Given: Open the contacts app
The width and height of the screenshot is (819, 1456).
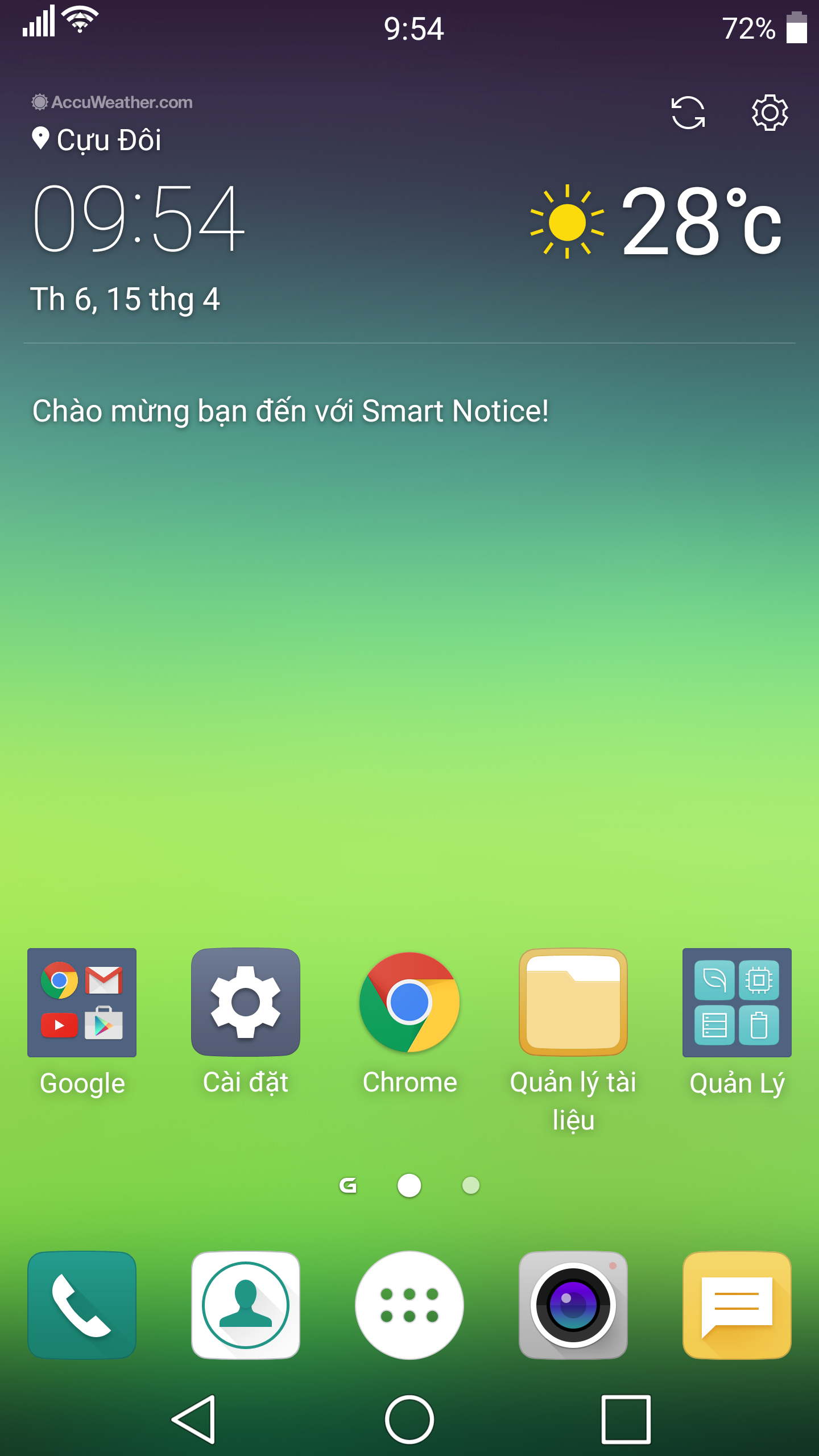Looking at the screenshot, I should pos(246,1305).
